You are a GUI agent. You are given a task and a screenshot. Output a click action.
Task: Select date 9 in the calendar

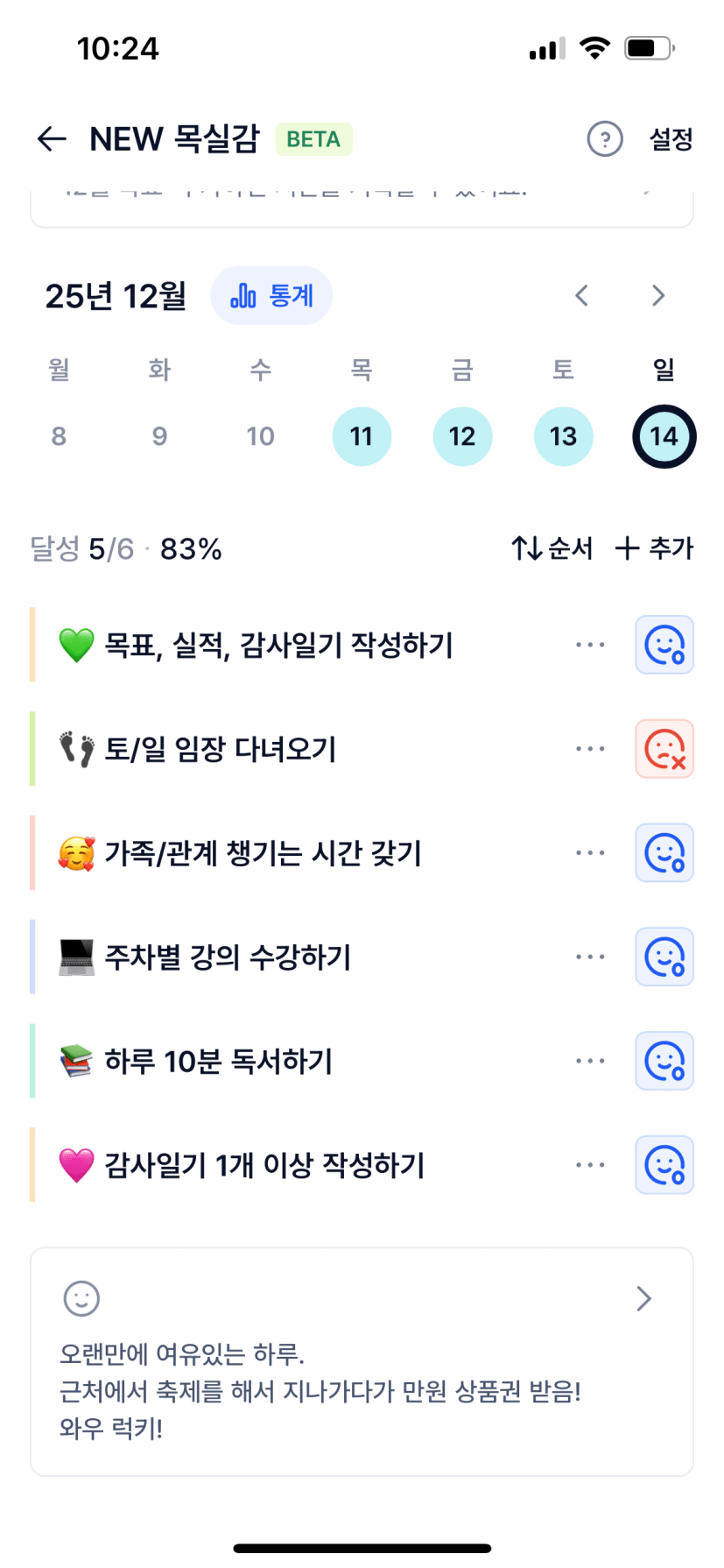(x=159, y=436)
